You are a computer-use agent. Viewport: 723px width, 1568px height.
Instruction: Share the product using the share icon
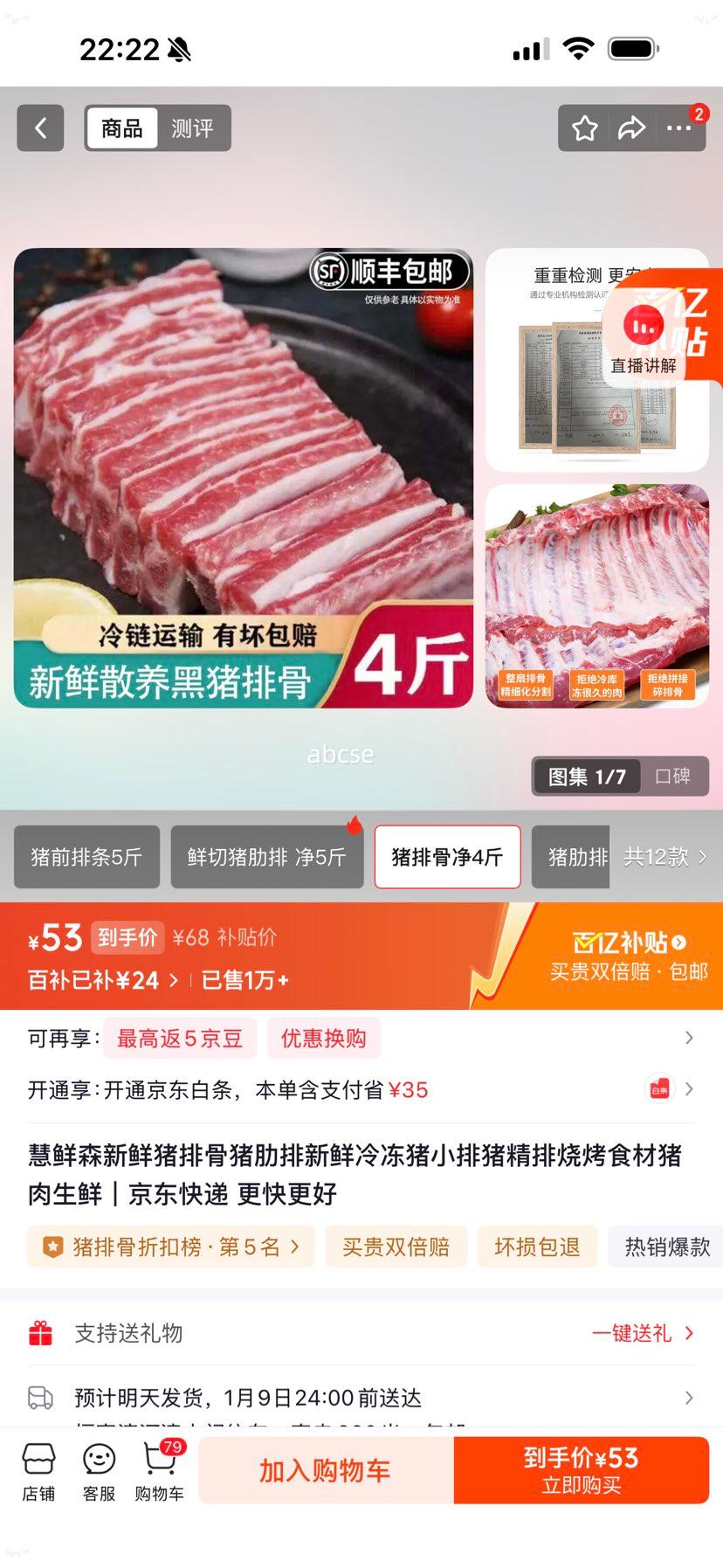pos(631,128)
